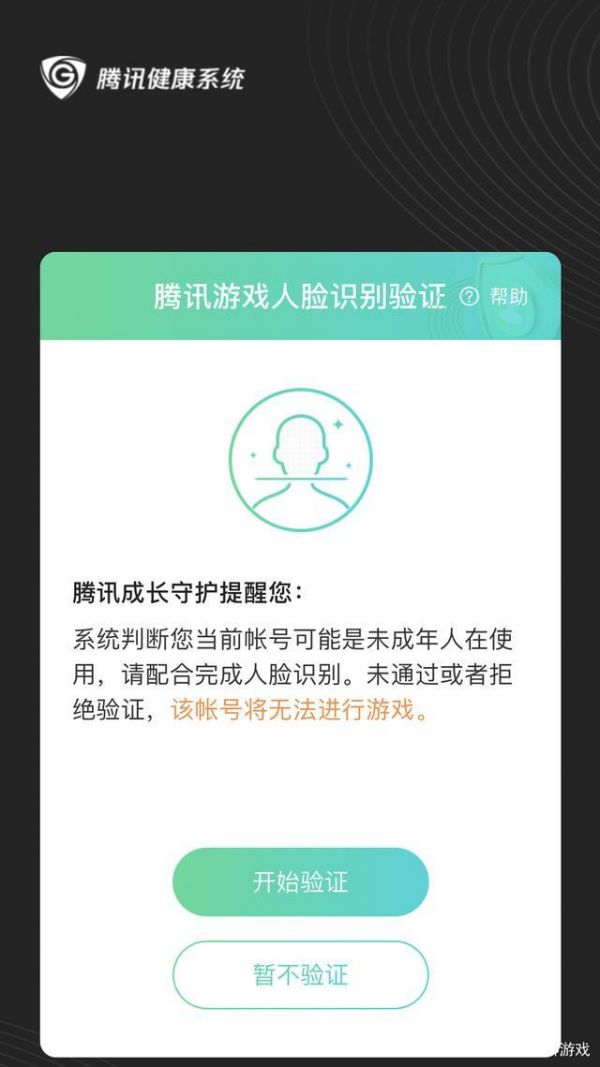Choose 暂不验证 to skip verification

click(x=300, y=975)
